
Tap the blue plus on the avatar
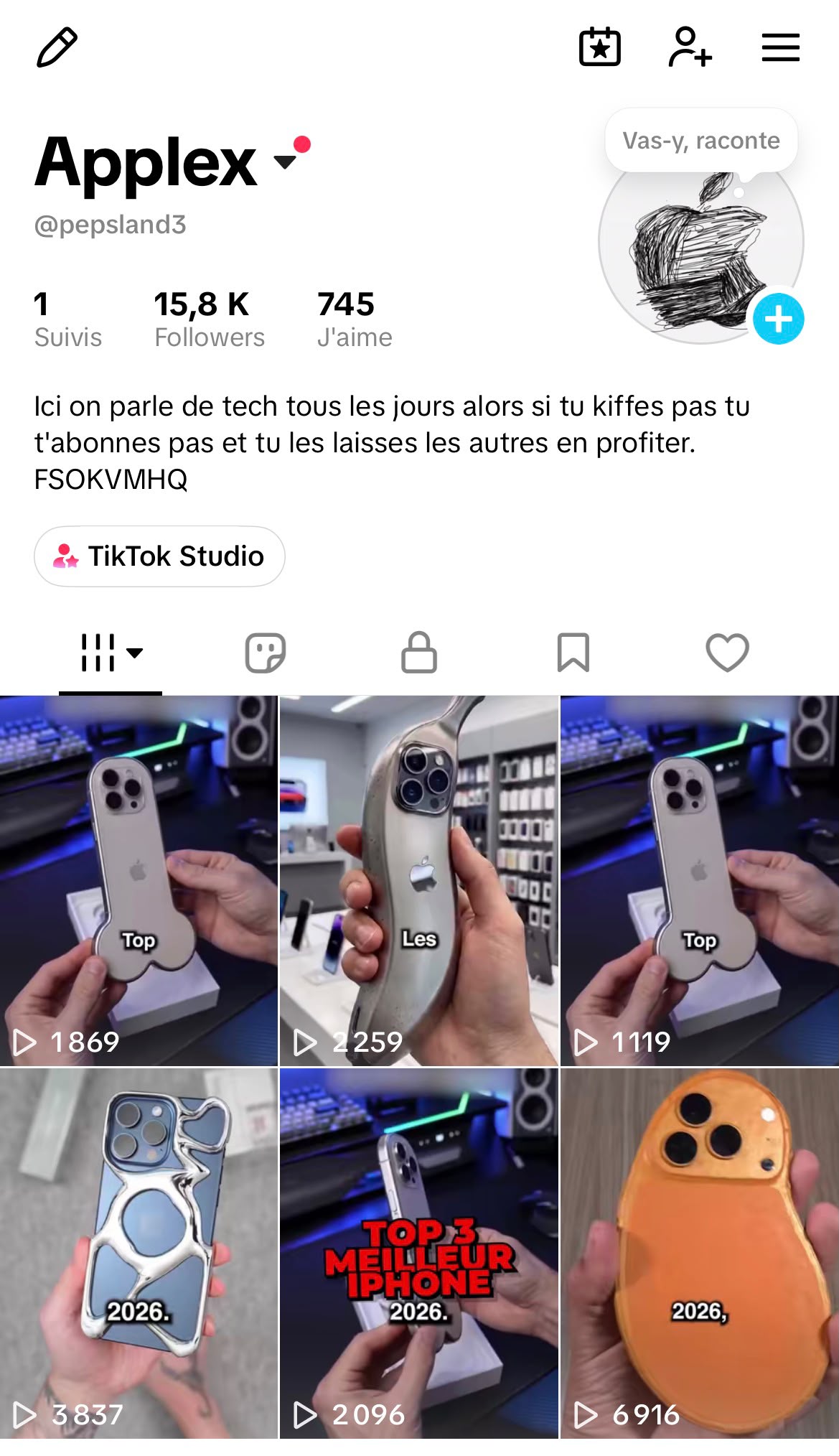coord(778,319)
